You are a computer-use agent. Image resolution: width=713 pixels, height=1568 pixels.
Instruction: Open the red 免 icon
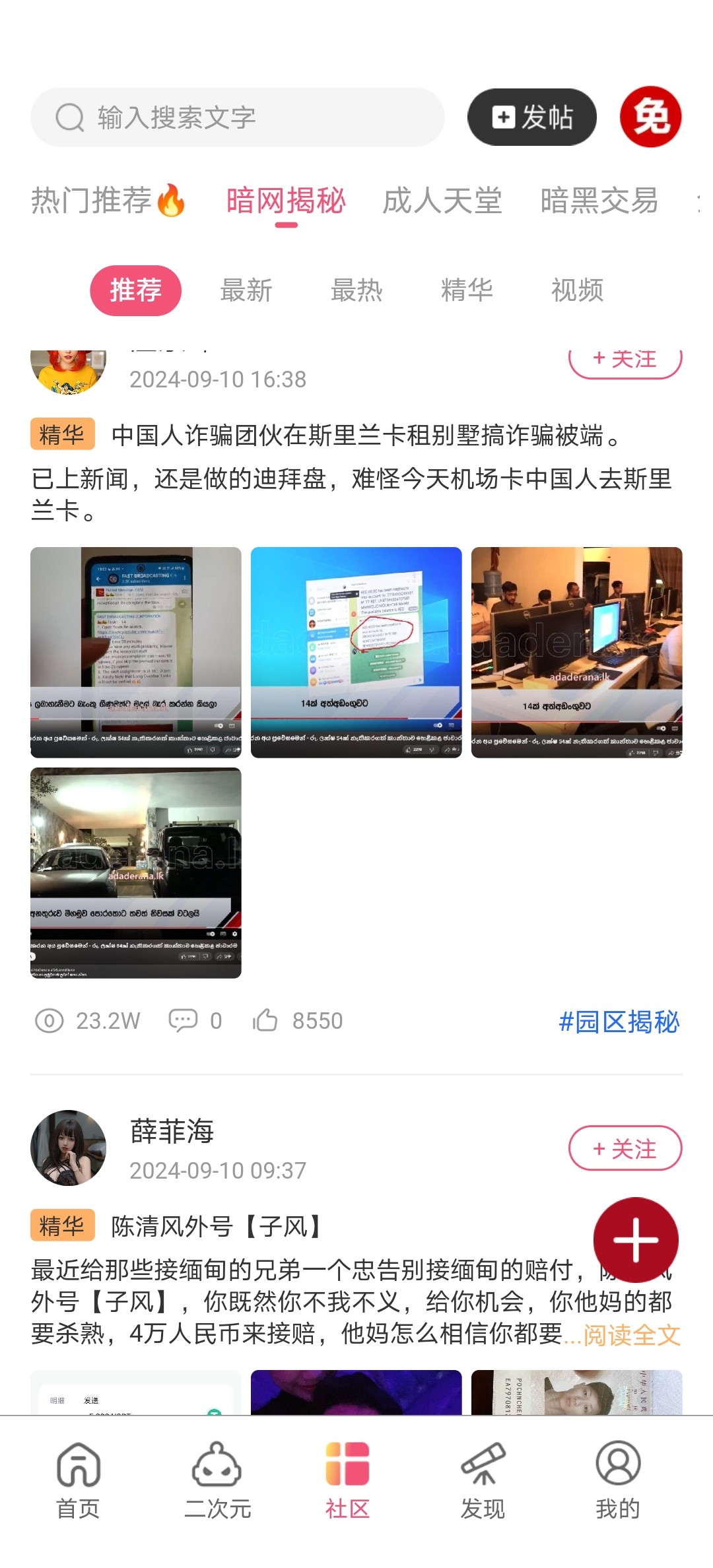point(650,117)
